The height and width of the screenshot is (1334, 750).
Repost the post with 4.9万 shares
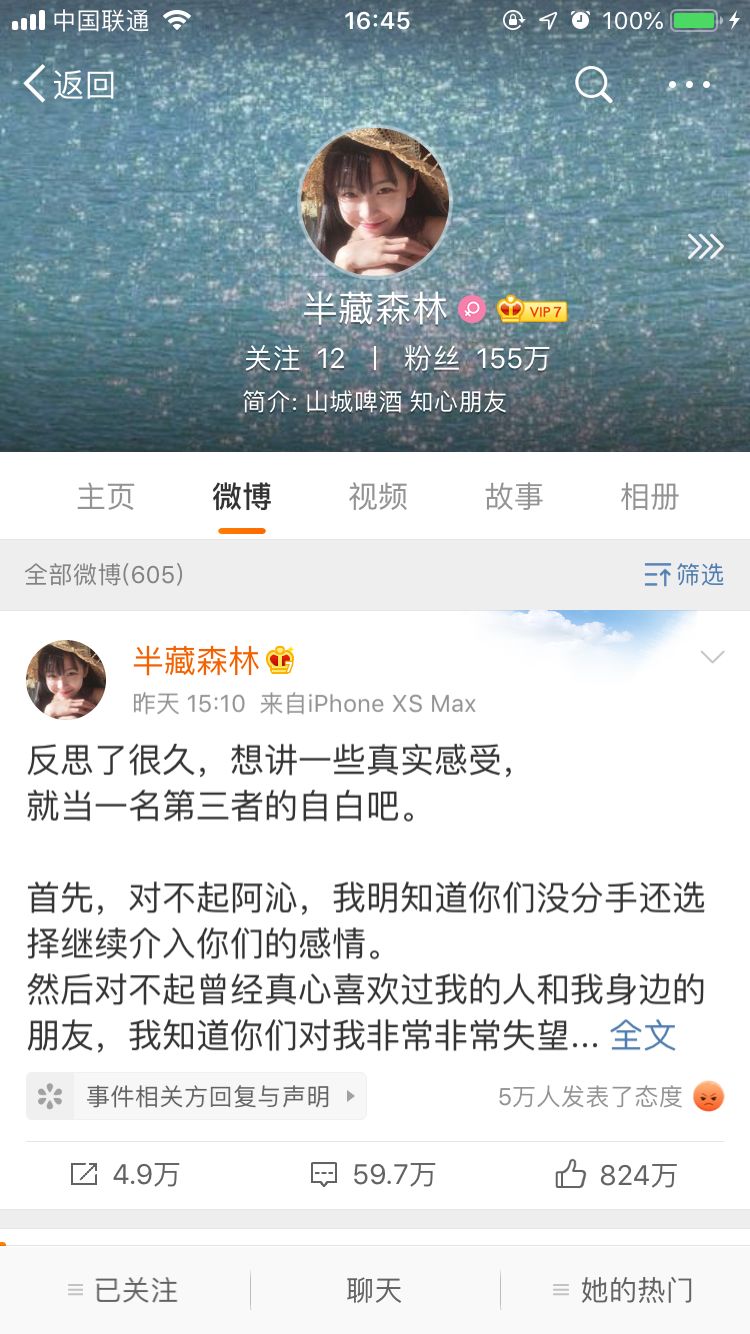[x=125, y=1175]
